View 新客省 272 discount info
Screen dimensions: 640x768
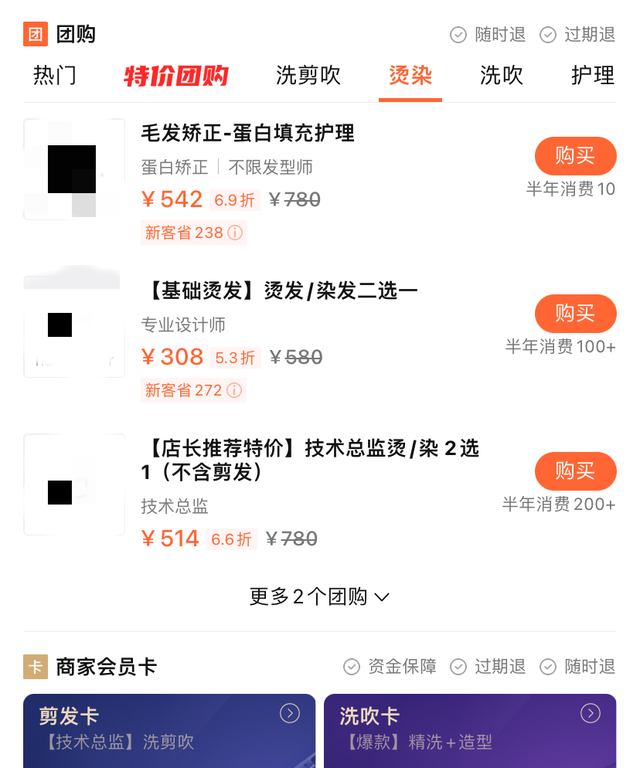(x=193, y=390)
